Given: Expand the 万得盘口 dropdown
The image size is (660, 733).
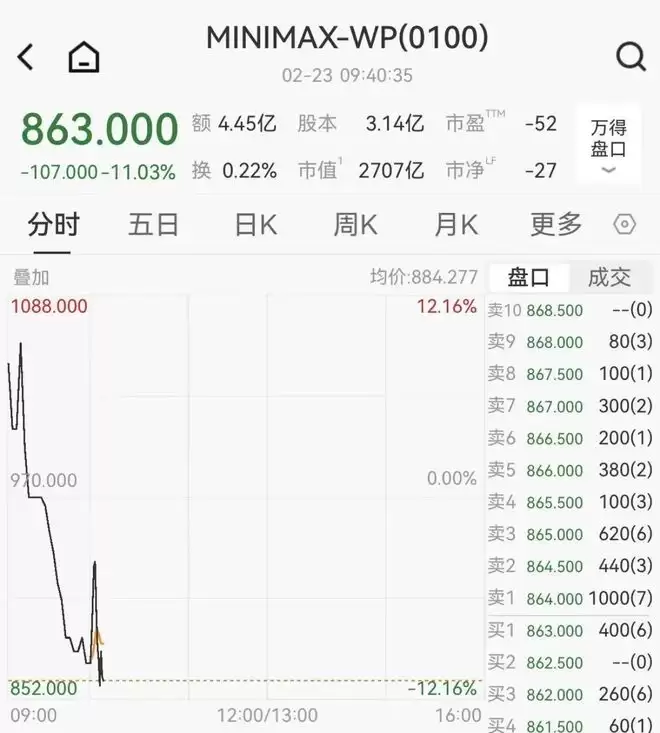Looking at the screenshot, I should pos(608,147).
